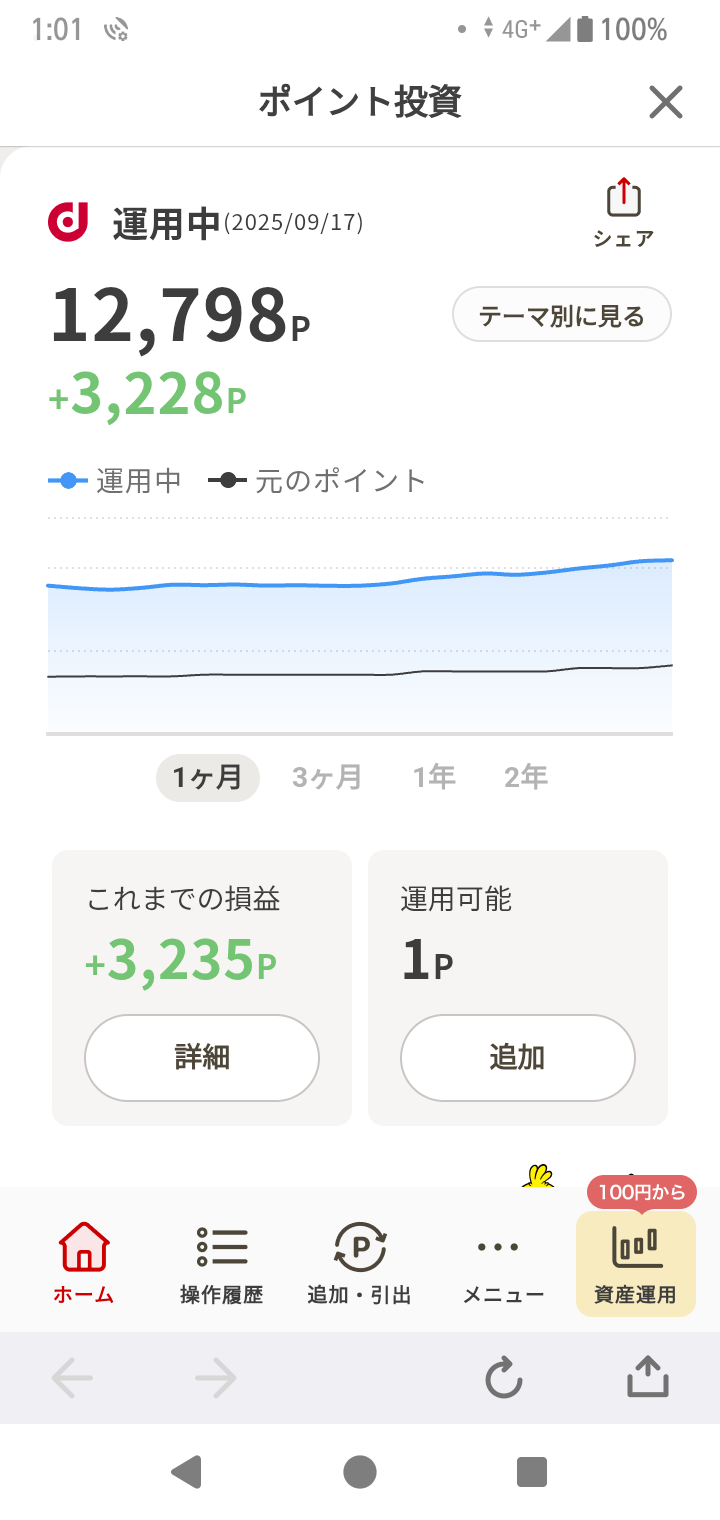720x1520 pixels.
Task: Open recent apps with the square button
Action: (x=531, y=1471)
